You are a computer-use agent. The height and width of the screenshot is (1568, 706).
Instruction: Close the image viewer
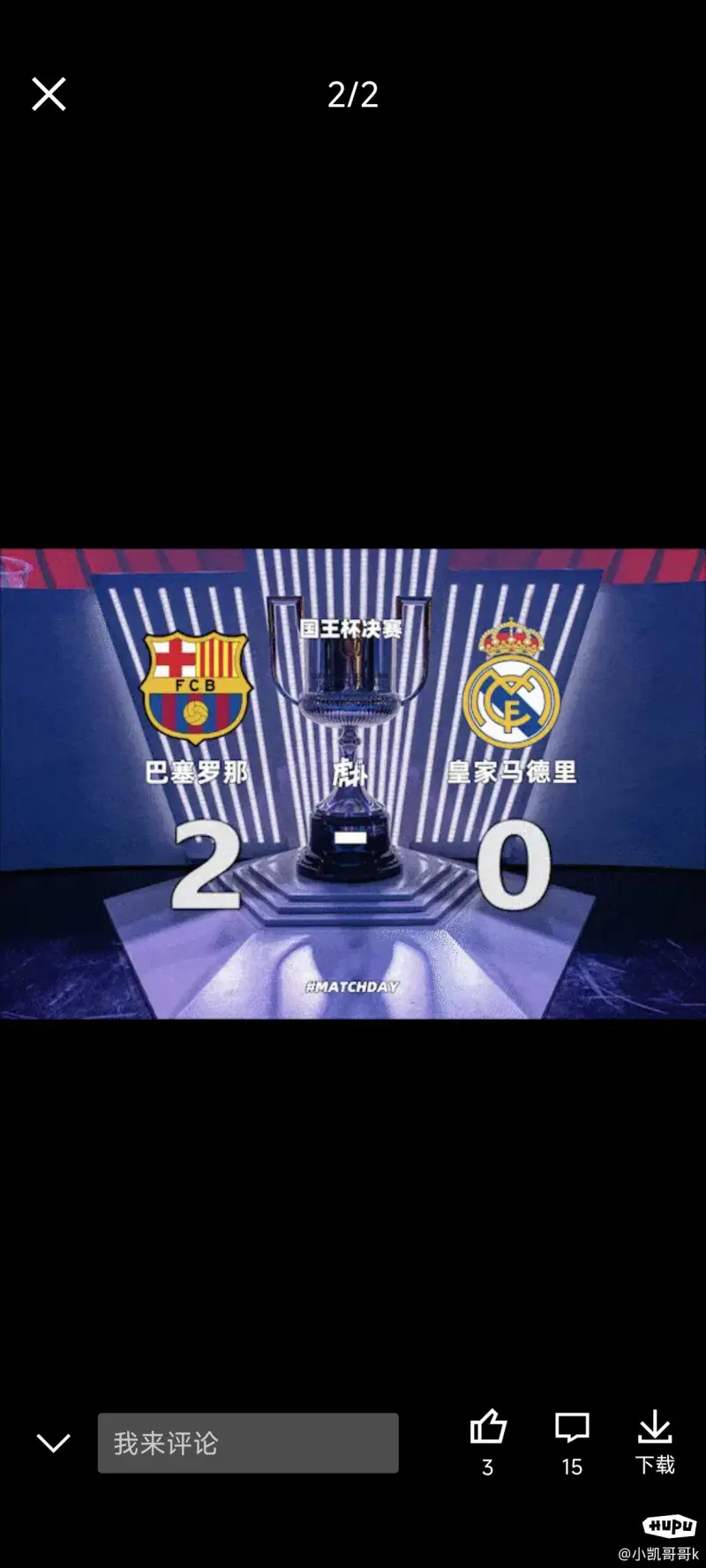pyautogui.click(x=49, y=93)
